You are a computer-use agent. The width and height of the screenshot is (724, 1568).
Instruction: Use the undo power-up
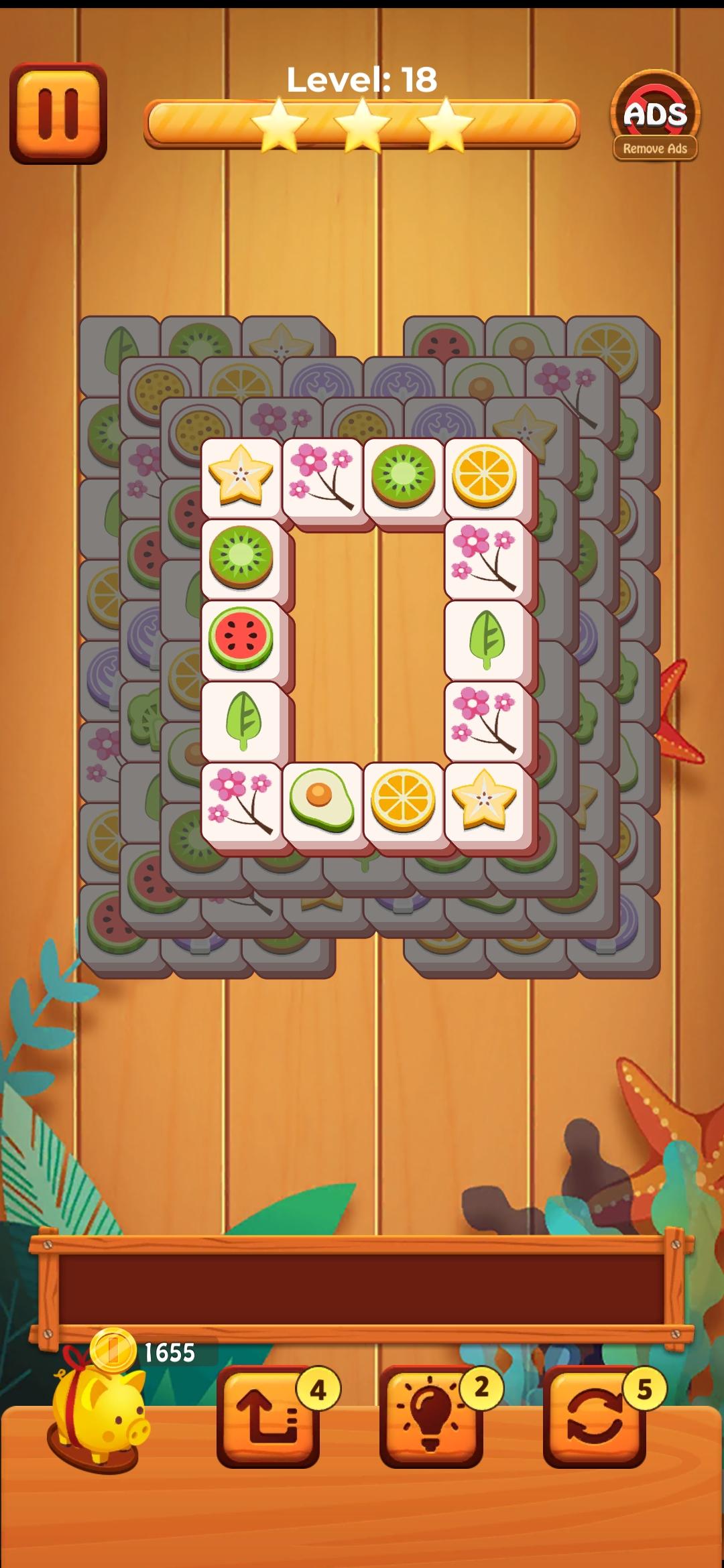(268, 1416)
